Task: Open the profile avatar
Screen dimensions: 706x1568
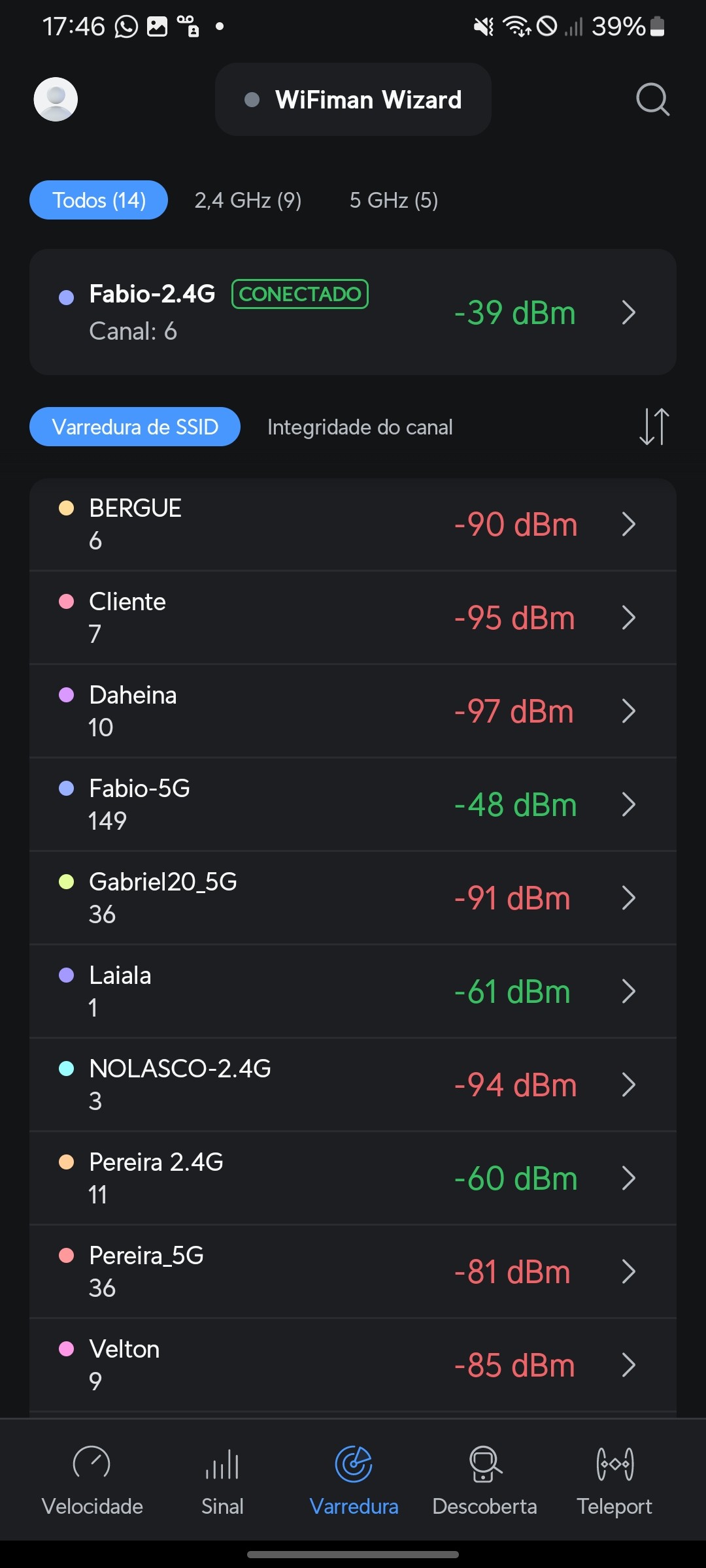Action: [x=56, y=99]
